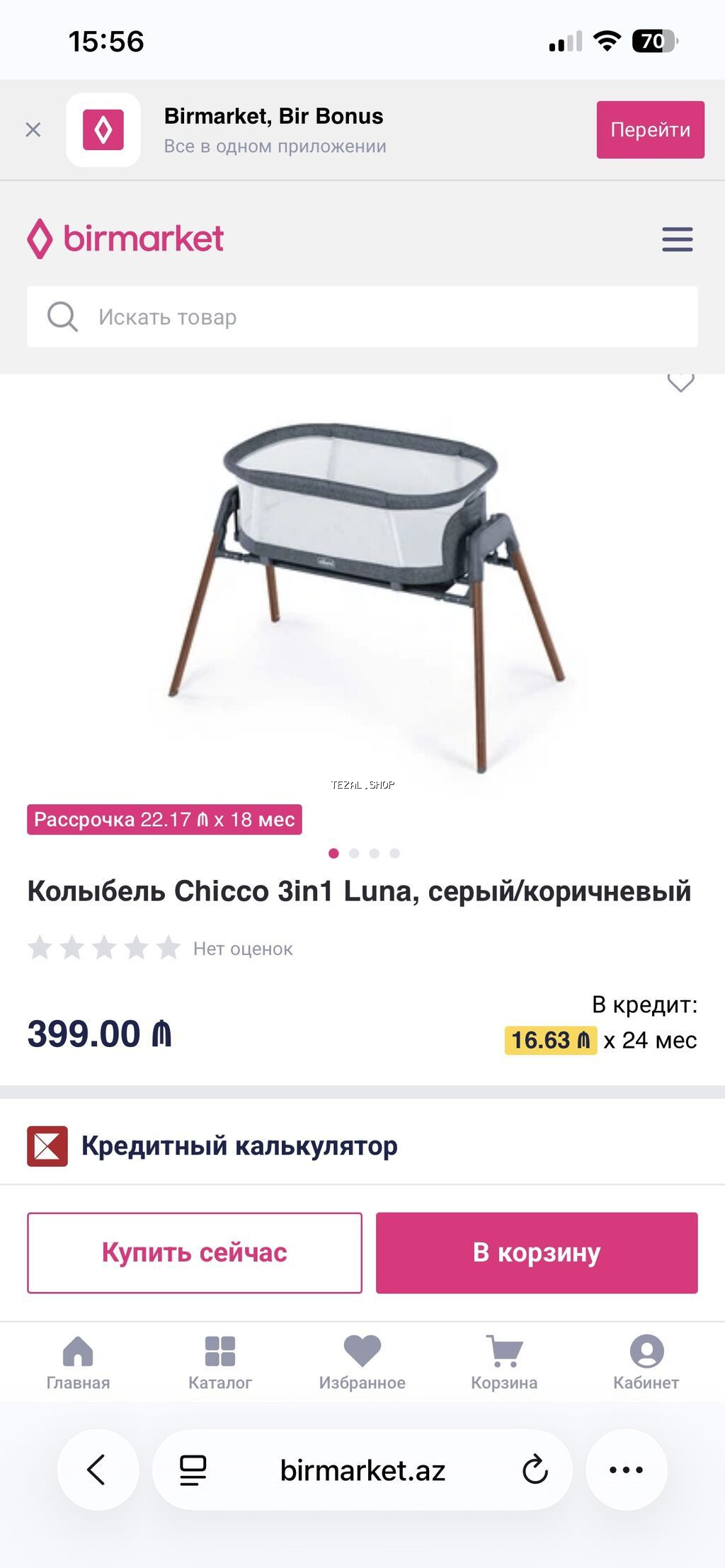The width and height of the screenshot is (725, 1568).
Task: Add the item with В корзину
Action: point(536,1252)
